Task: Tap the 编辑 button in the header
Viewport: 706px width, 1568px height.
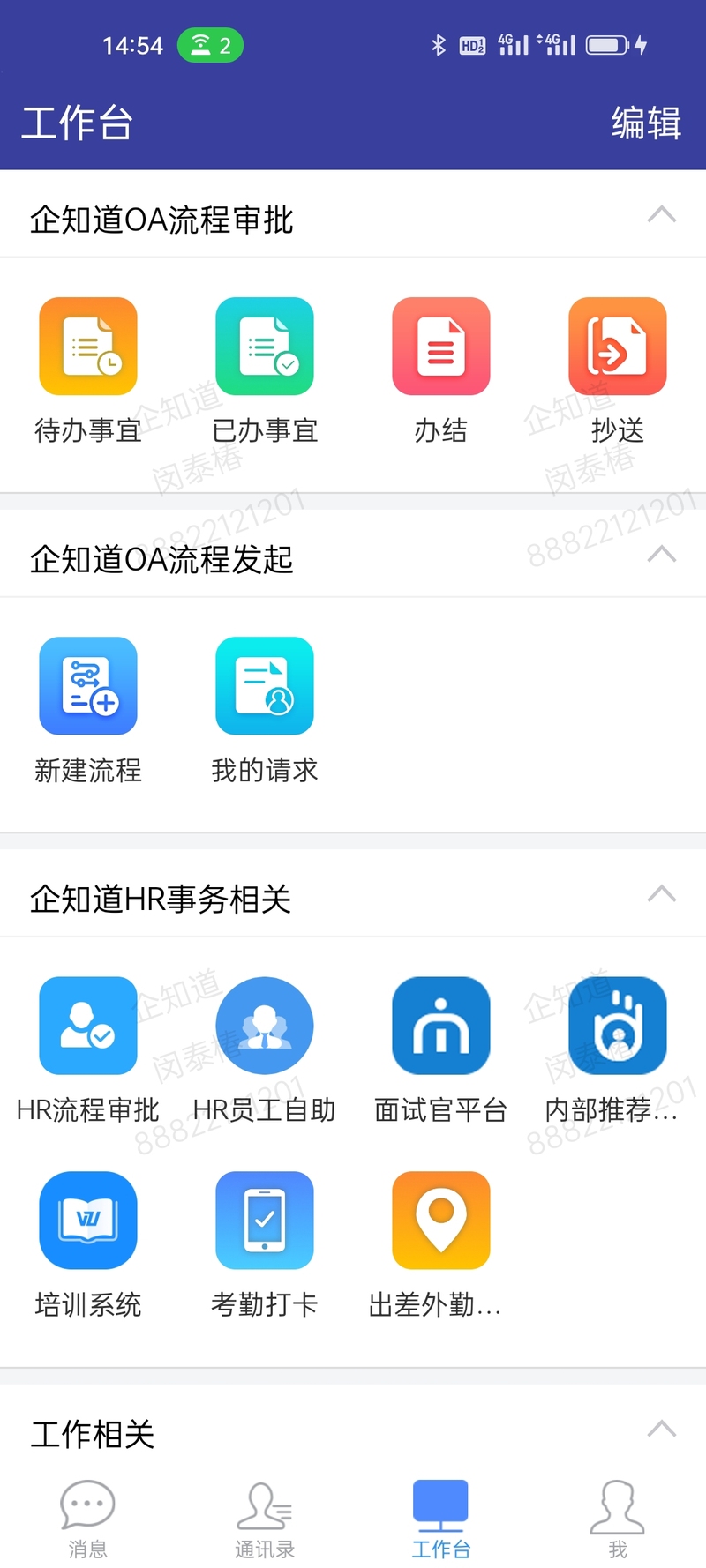Action: [646, 123]
